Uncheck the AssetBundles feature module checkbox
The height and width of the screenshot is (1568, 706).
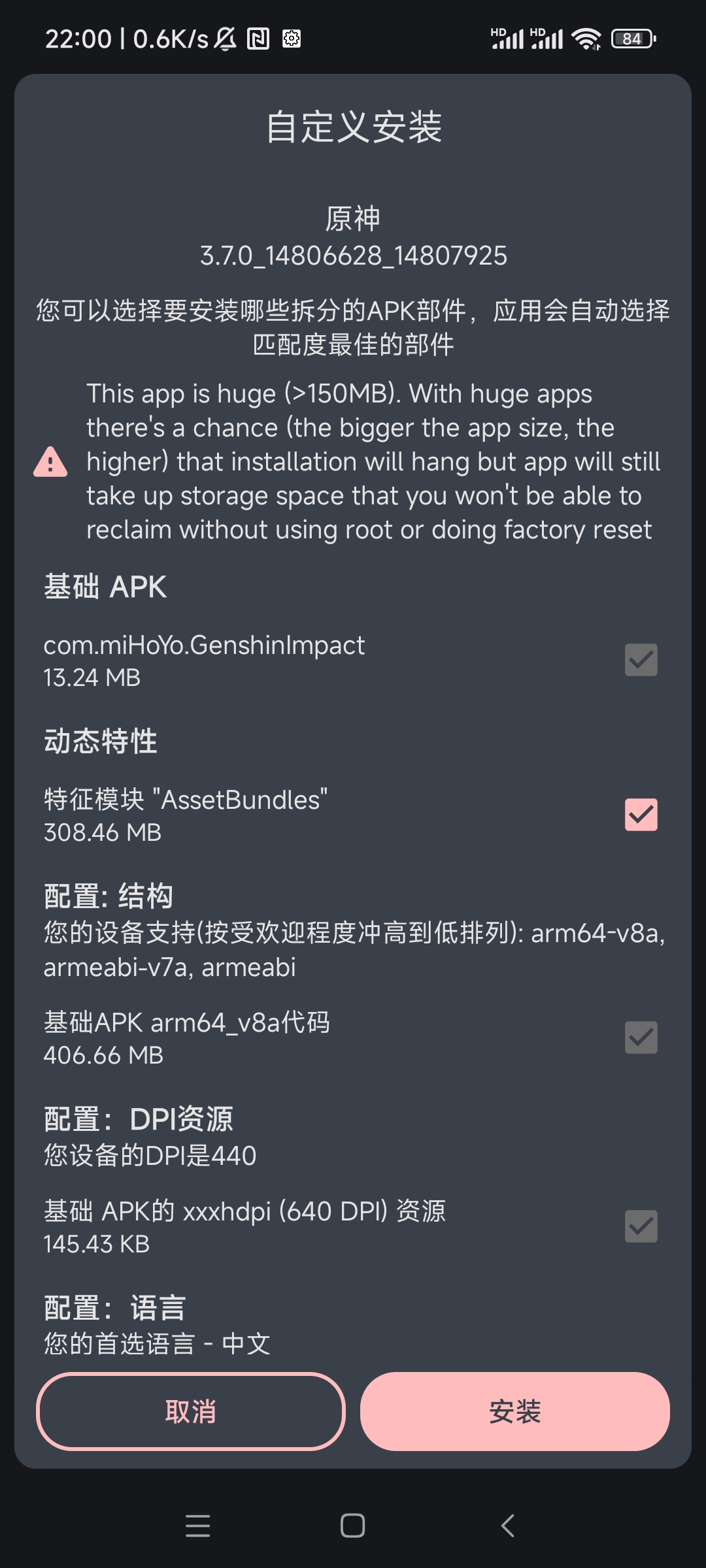point(641,815)
